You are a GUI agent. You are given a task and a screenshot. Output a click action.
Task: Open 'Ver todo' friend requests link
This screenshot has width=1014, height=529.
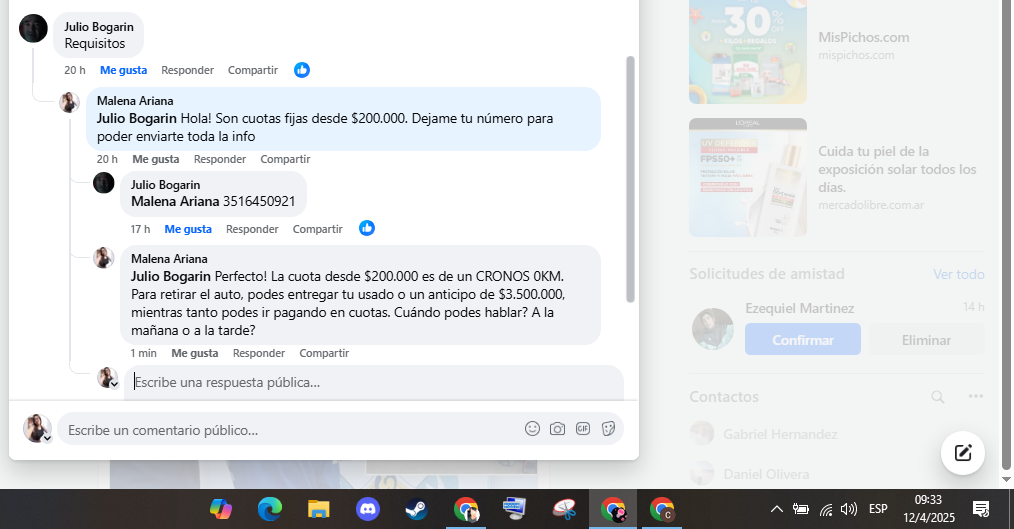[958, 274]
